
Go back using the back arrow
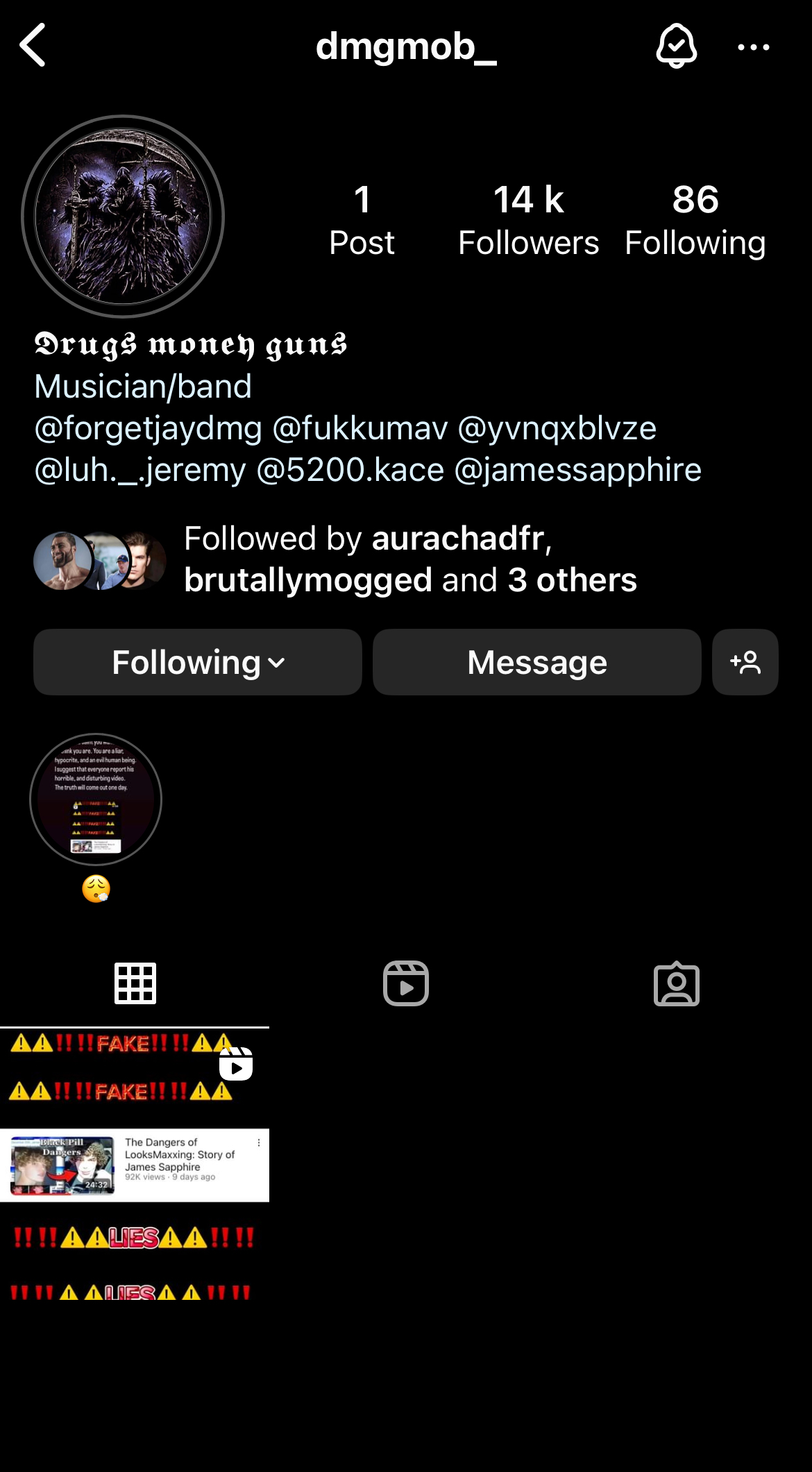pos(33,46)
